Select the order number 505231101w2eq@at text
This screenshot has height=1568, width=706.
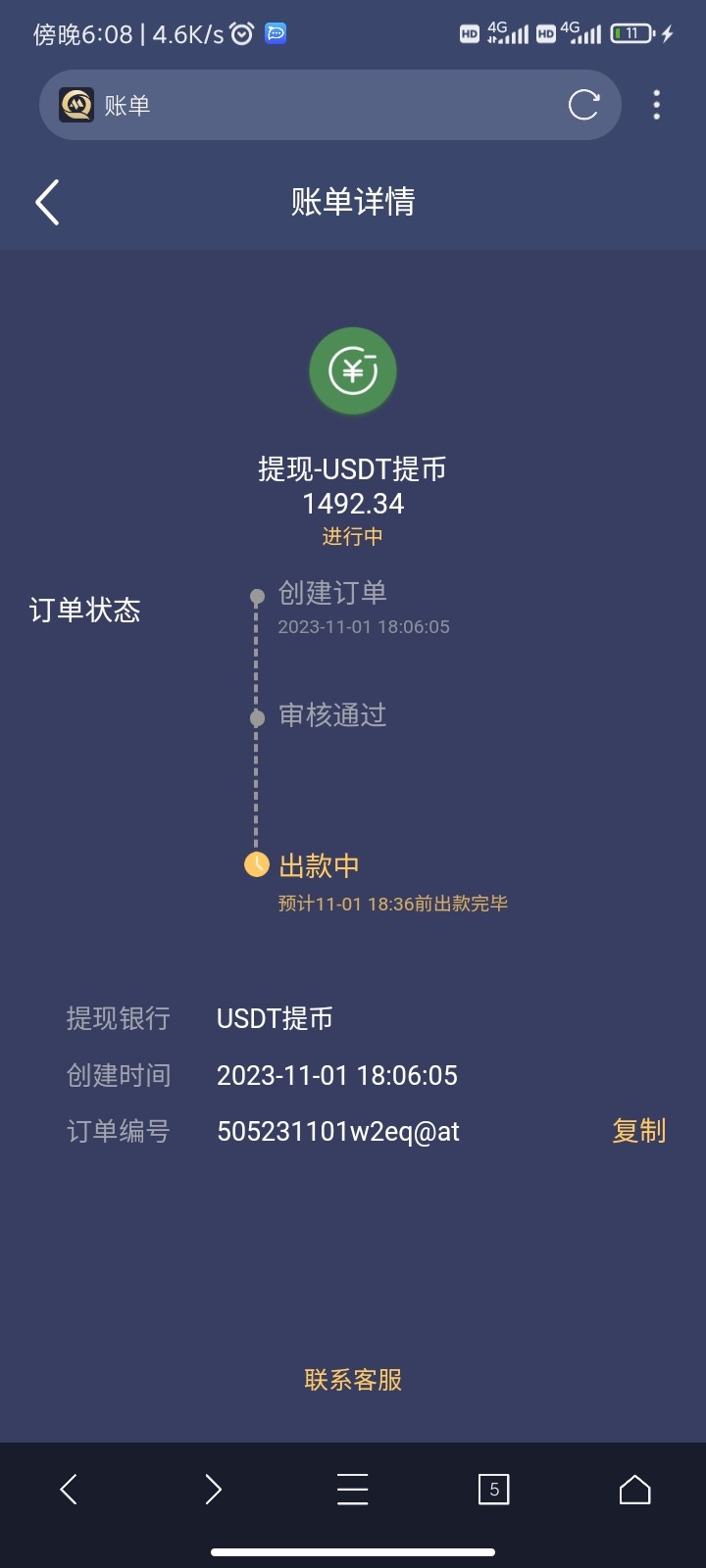coord(338,1131)
